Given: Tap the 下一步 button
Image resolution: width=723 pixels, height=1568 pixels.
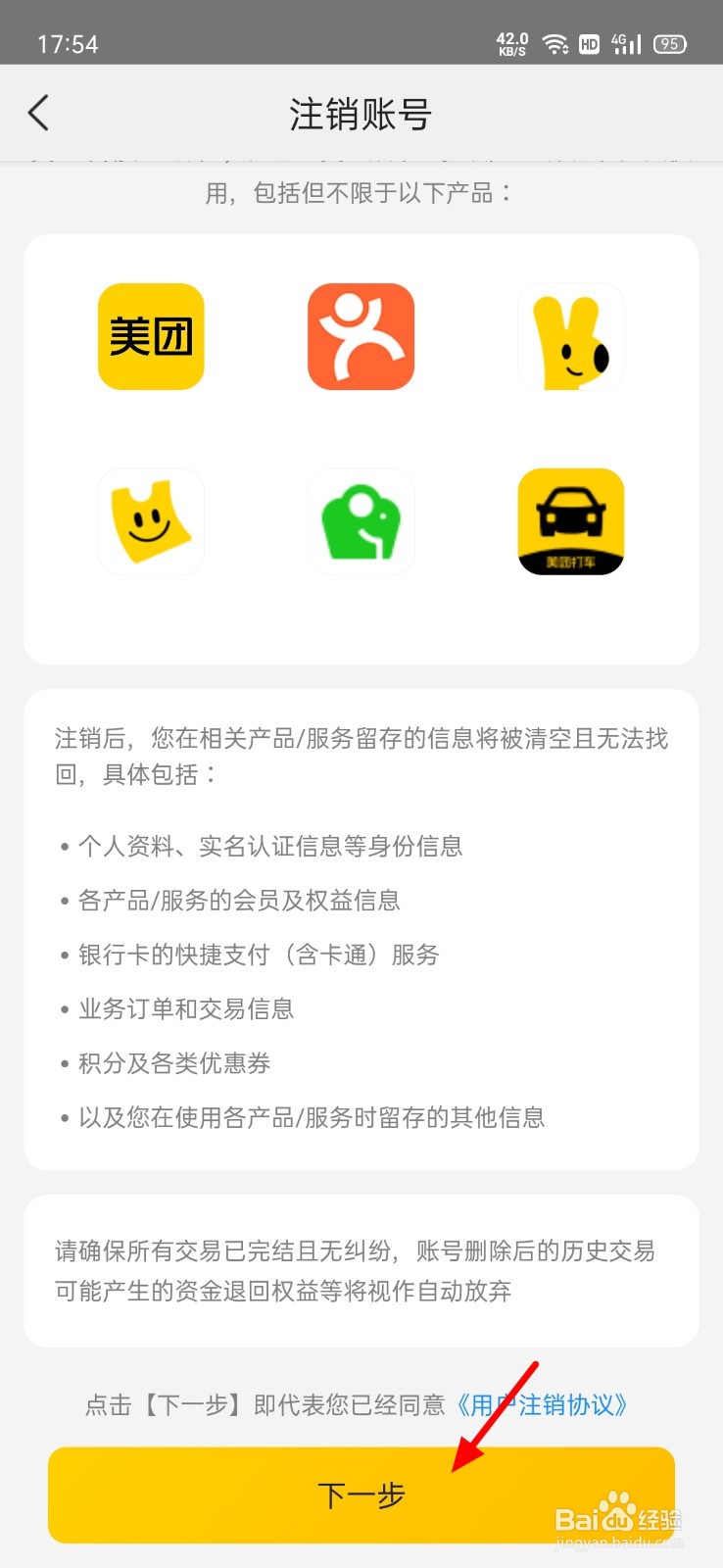Looking at the screenshot, I should (x=361, y=1494).
